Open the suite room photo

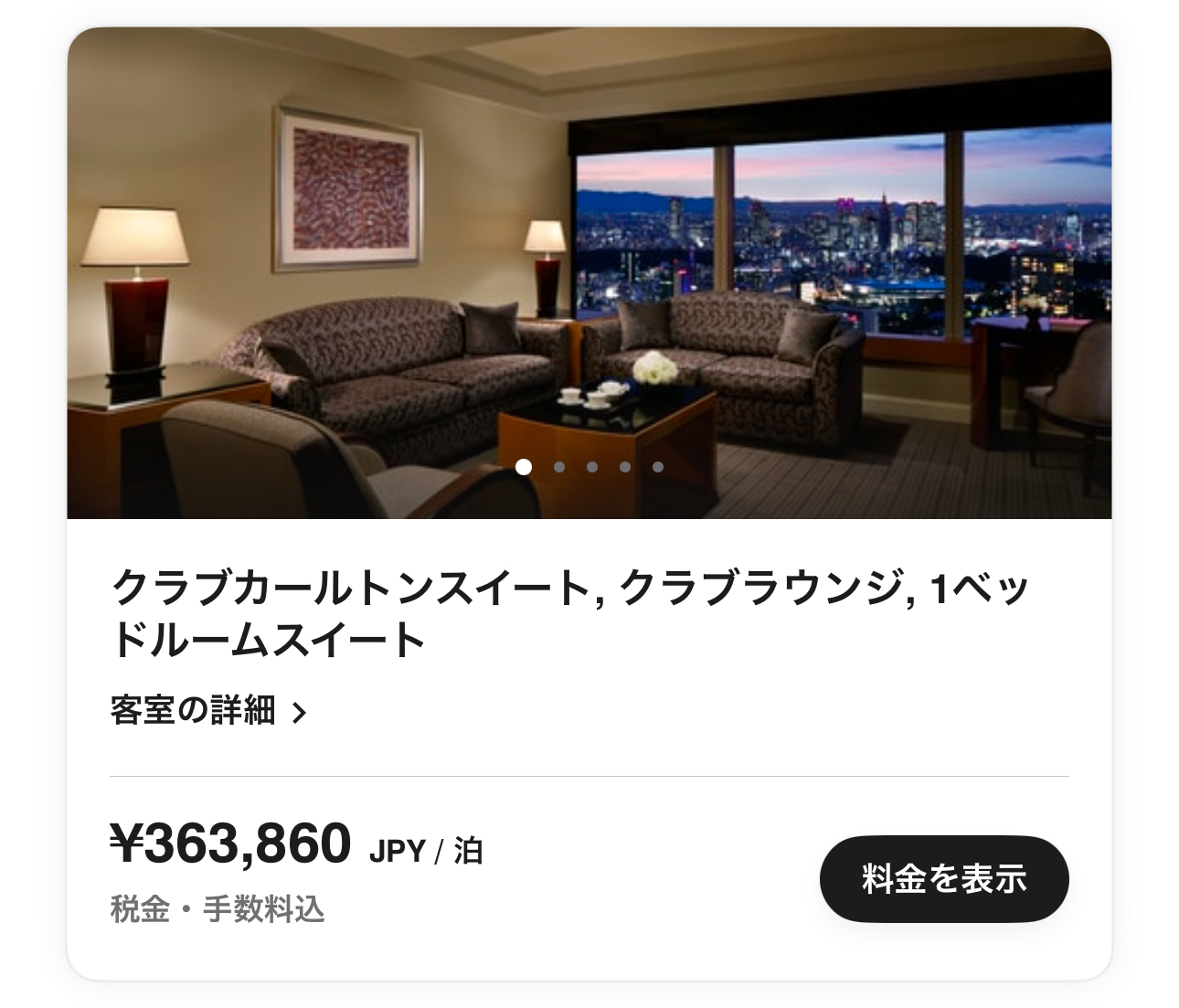tap(589, 274)
